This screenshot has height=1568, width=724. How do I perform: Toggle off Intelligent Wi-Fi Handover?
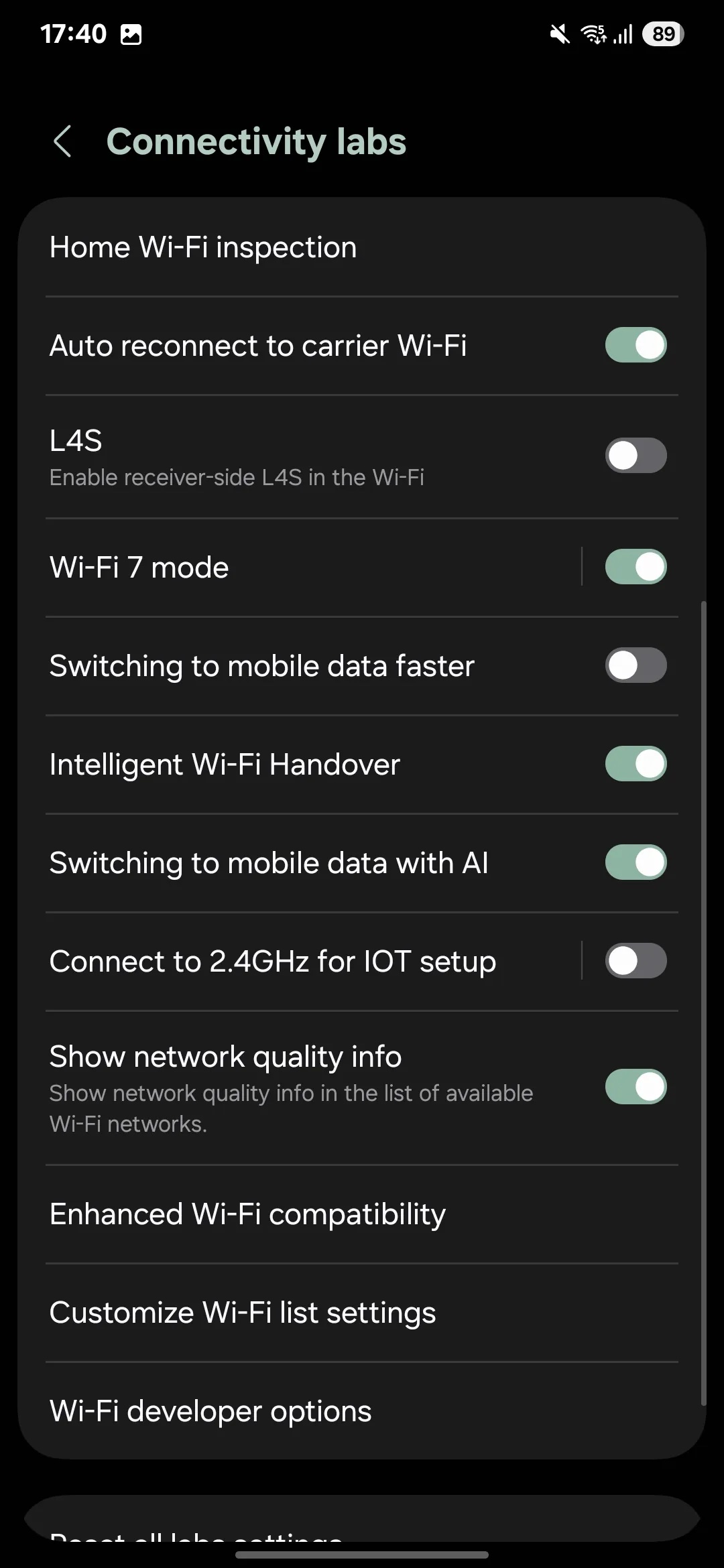[x=636, y=764]
